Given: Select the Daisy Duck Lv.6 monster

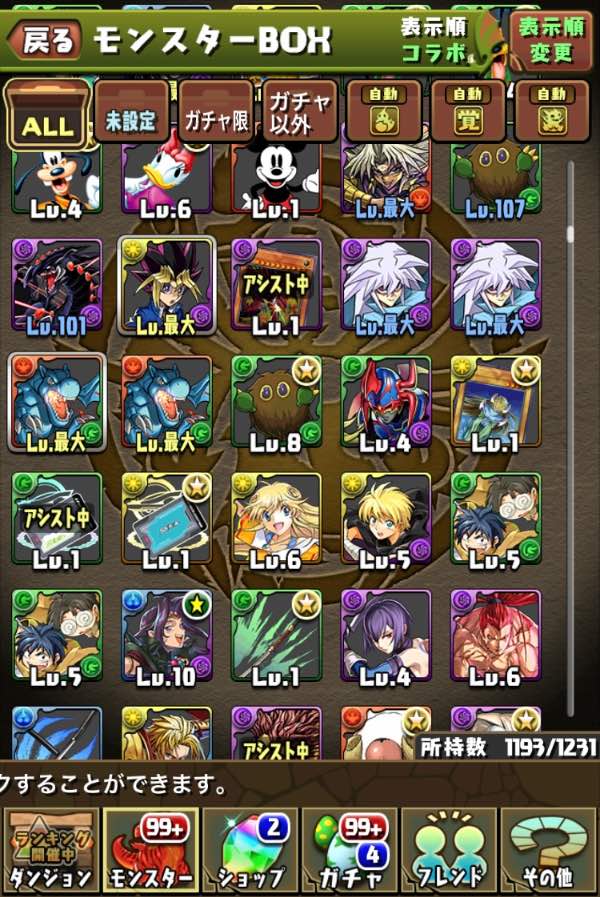Looking at the screenshot, I should (x=166, y=180).
